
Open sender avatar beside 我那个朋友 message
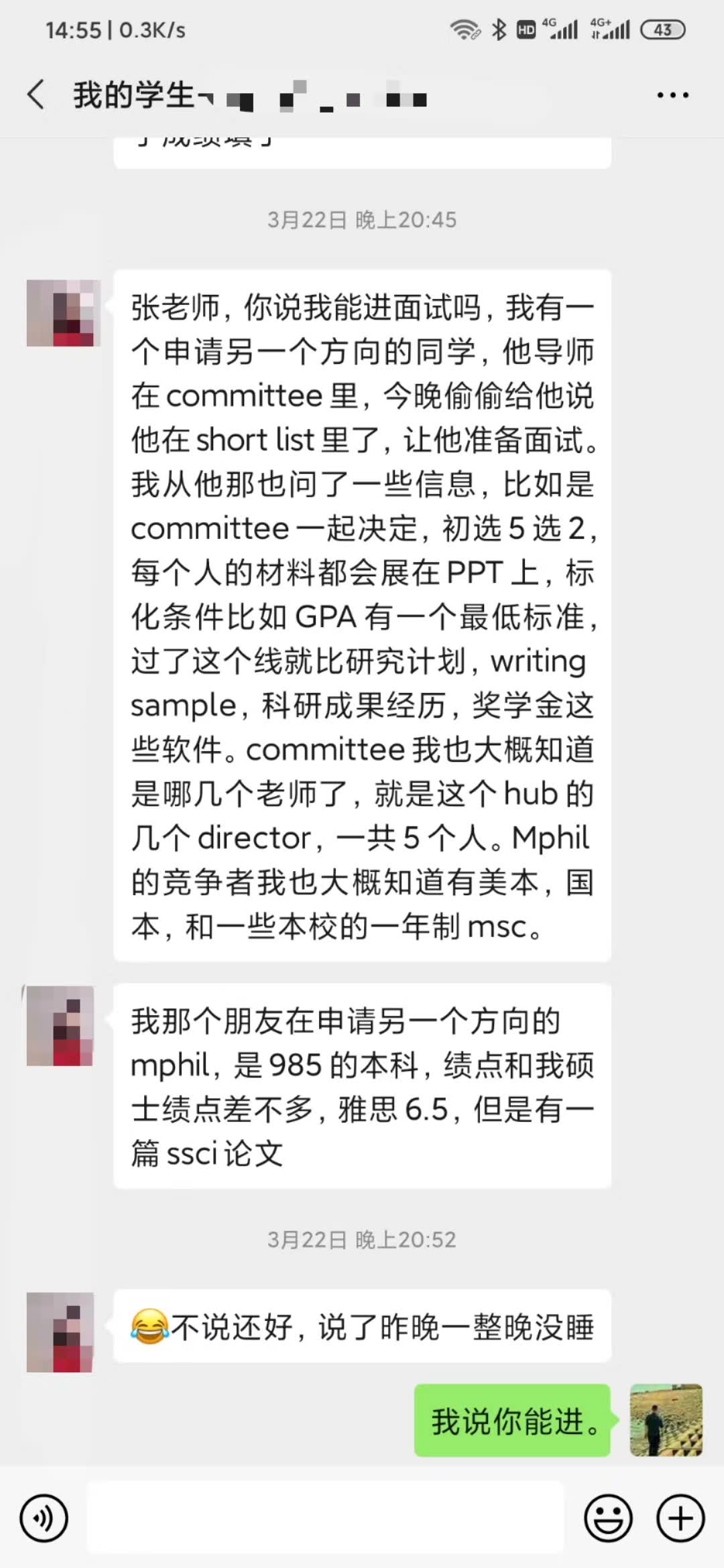(60, 1025)
